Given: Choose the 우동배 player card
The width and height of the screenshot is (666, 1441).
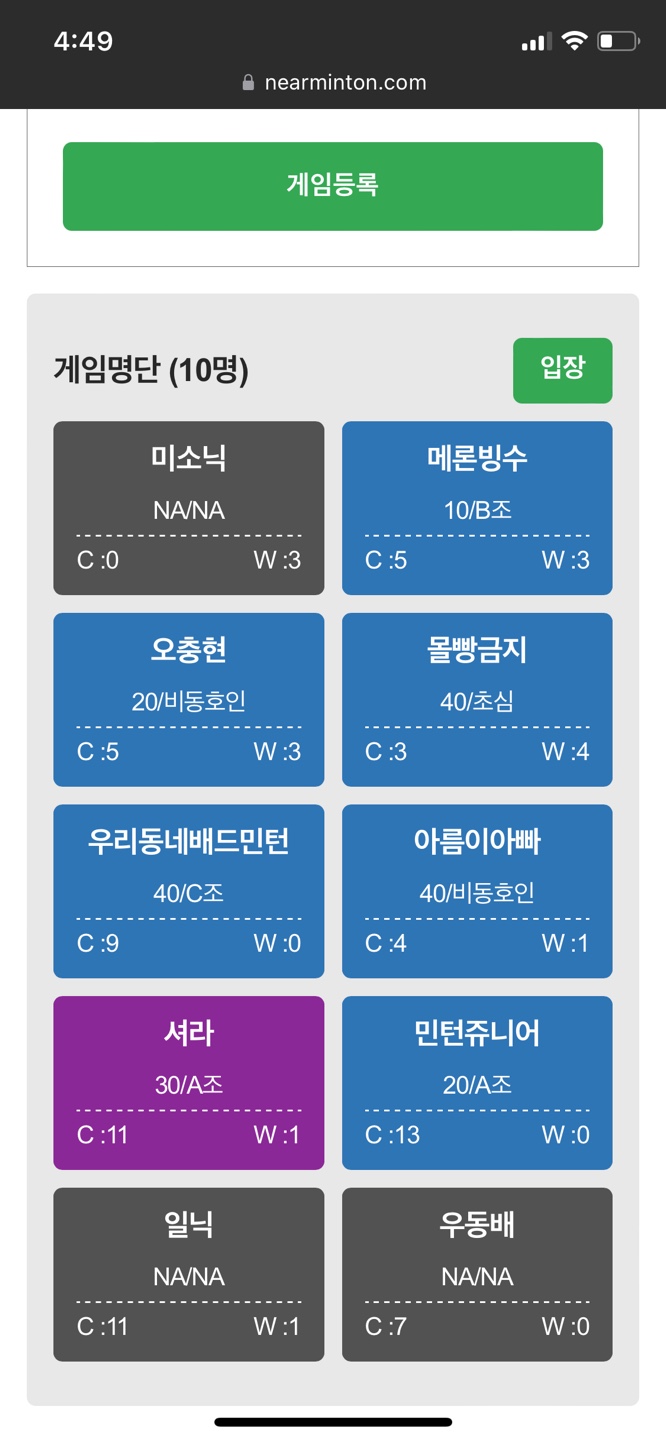Looking at the screenshot, I should (477, 1275).
